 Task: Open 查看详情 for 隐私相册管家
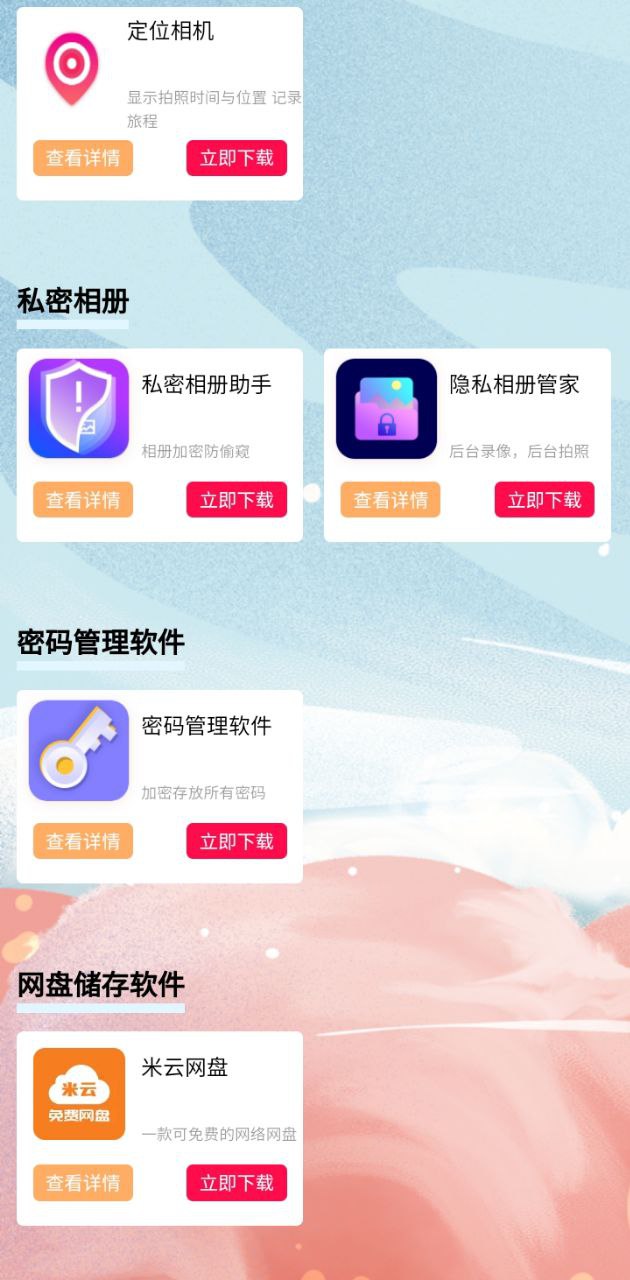[390, 500]
